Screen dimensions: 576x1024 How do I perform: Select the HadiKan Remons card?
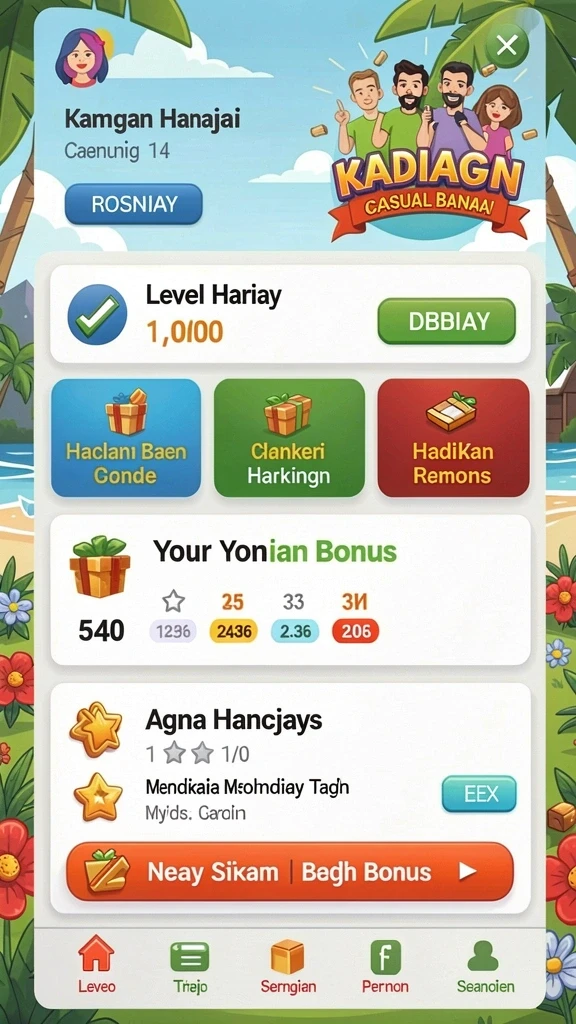pyautogui.click(x=453, y=438)
